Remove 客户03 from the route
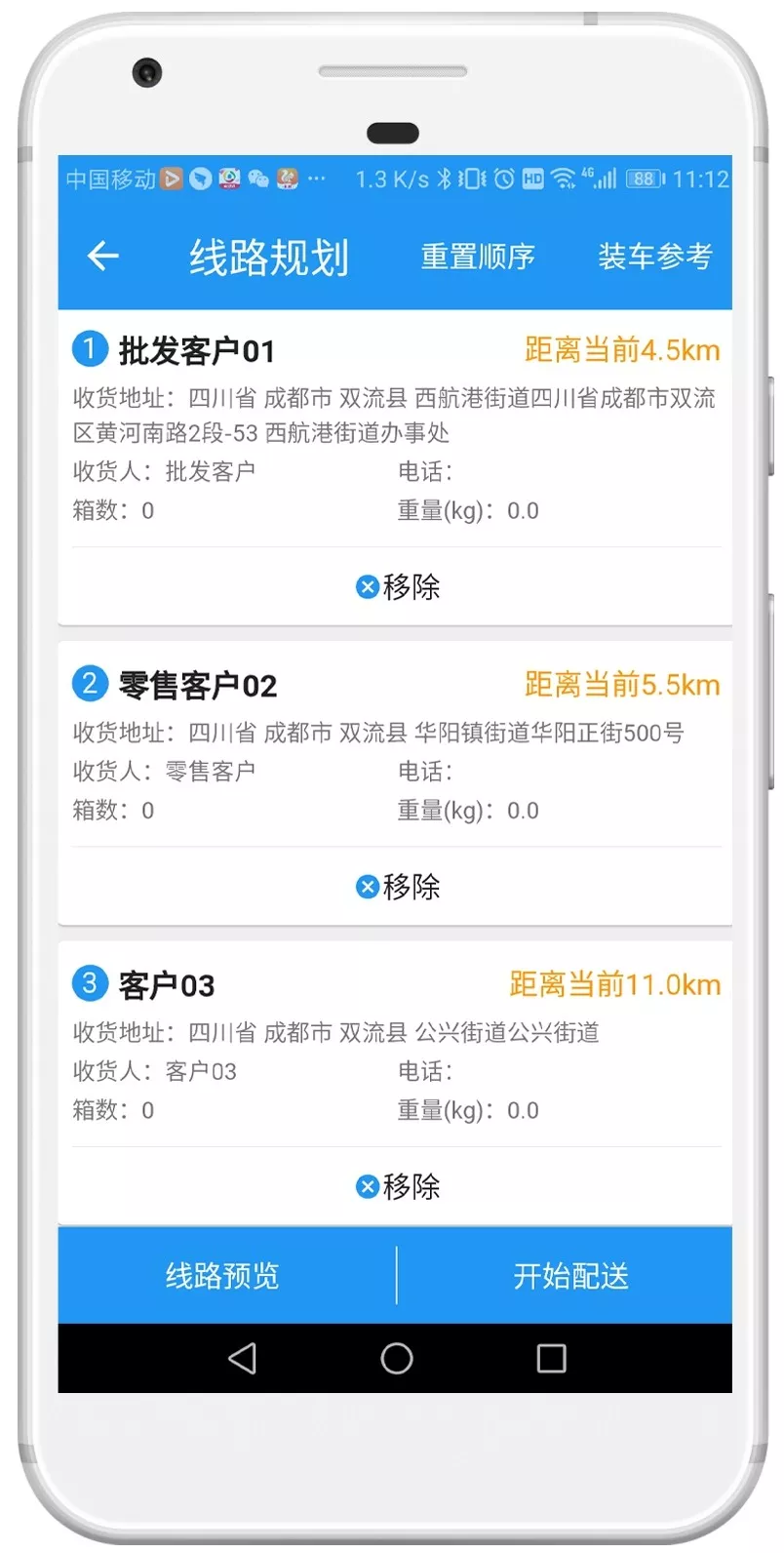 (398, 1186)
